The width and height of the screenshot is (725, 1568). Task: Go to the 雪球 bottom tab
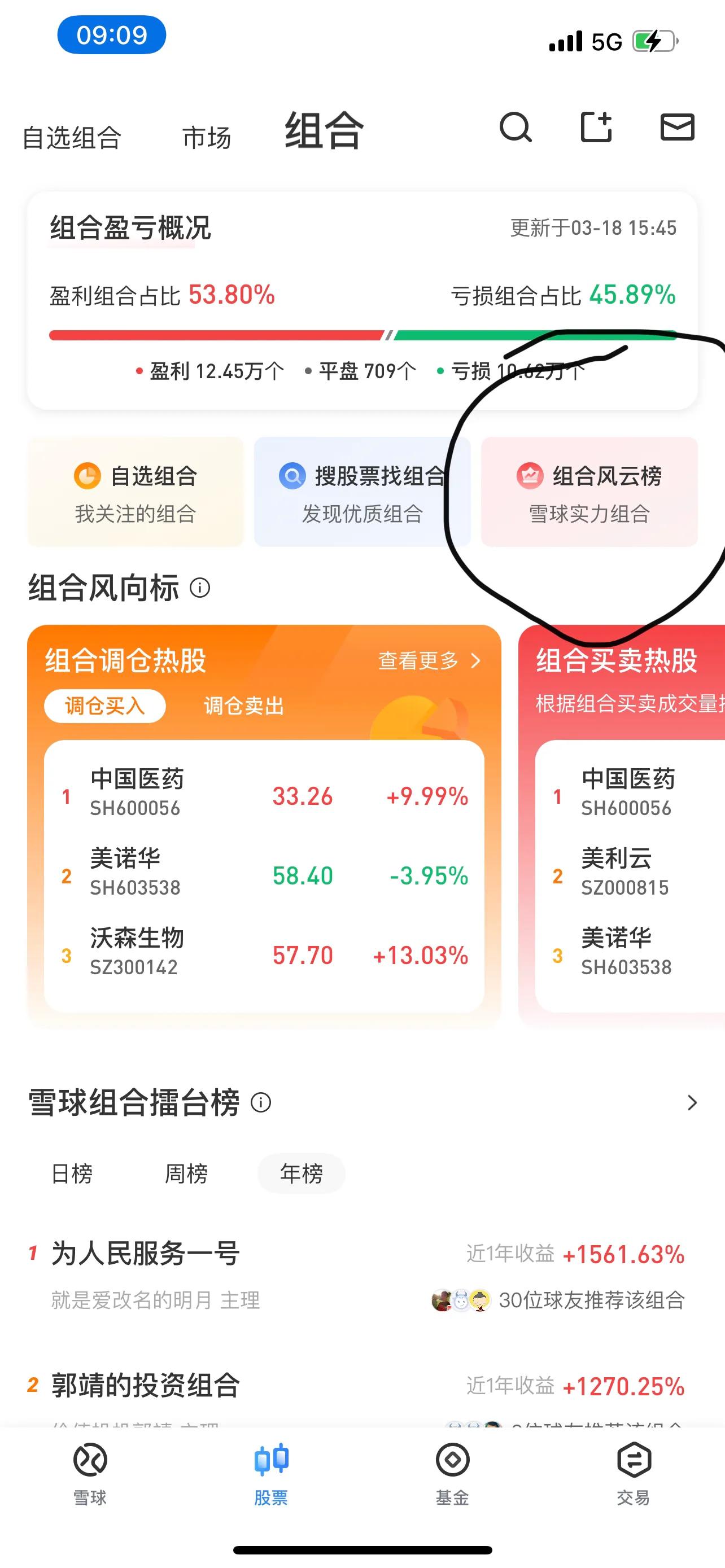90,1473
